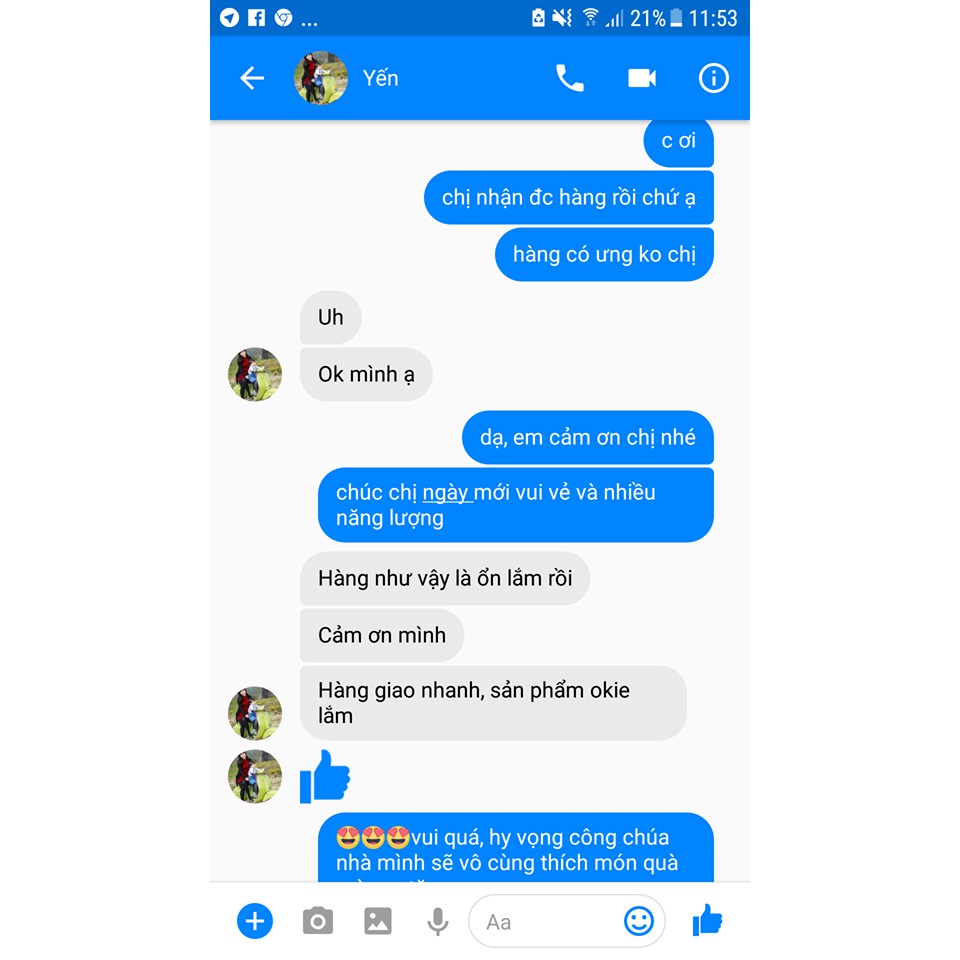Image resolution: width=960 pixels, height=960 pixels.
Task: Go back with the arrow icon
Action: pos(252,78)
